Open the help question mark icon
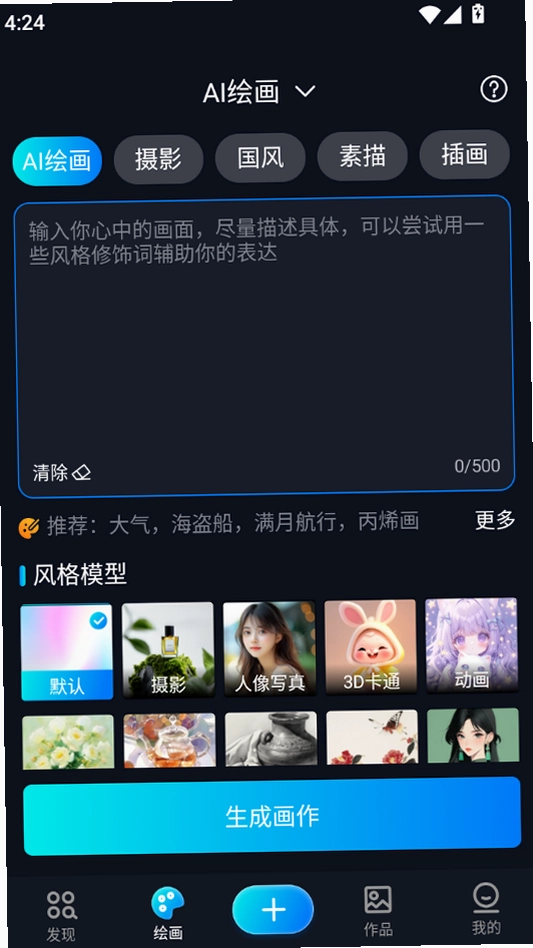533x948 pixels. [x=494, y=89]
